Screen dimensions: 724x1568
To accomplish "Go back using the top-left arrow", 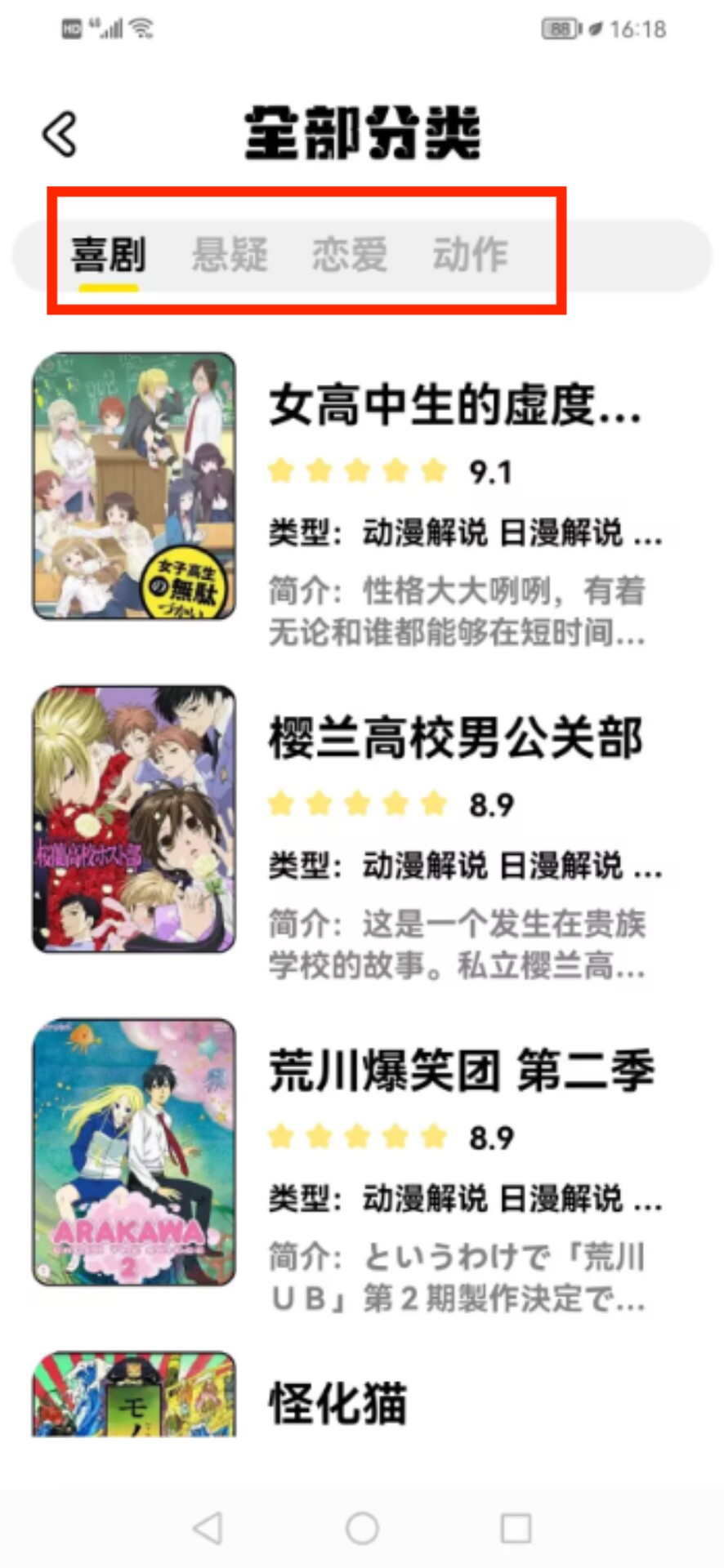I will click(60, 134).
